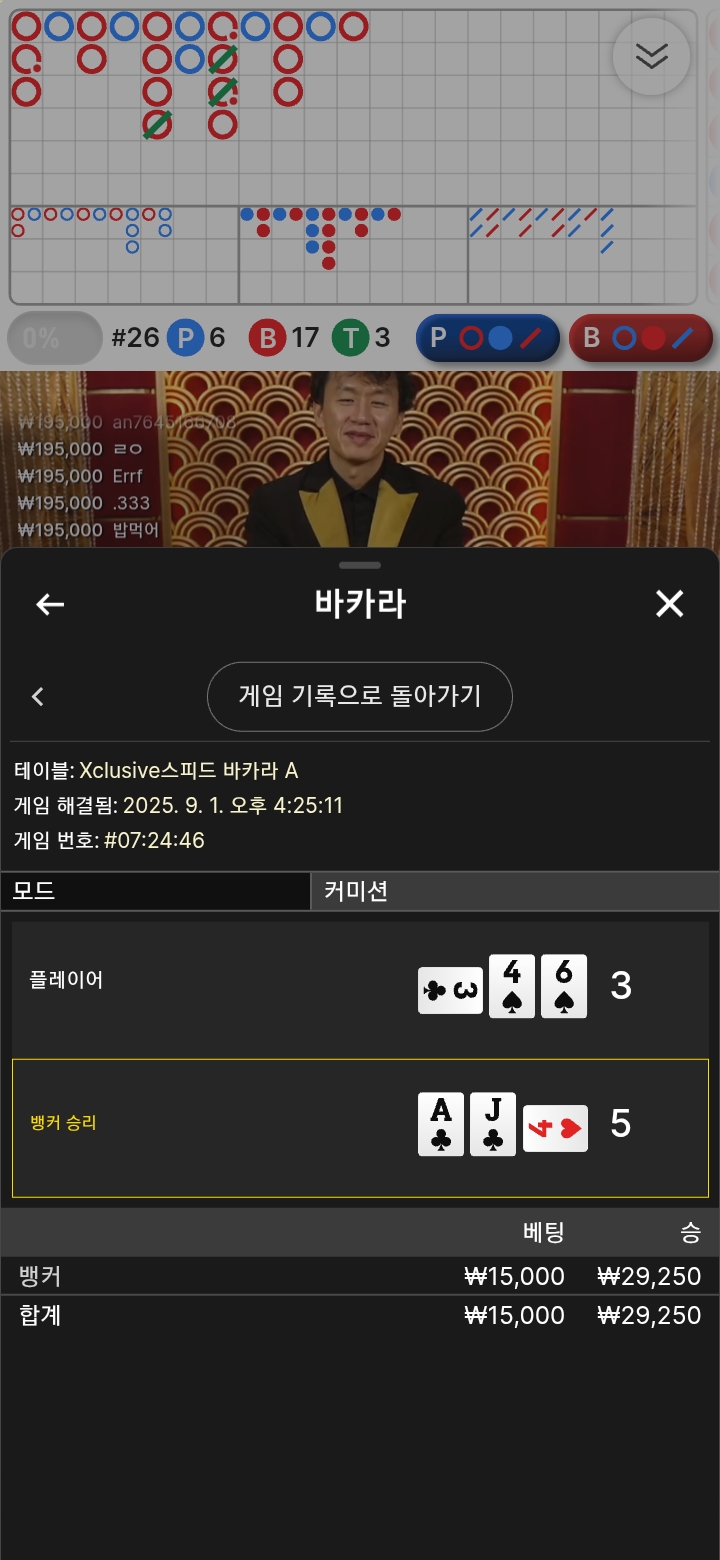Tap 게임 기록으로 돌아가기 button
Image resolution: width=720 pixels, height=1560 pixels.
[x=360, y=696]
